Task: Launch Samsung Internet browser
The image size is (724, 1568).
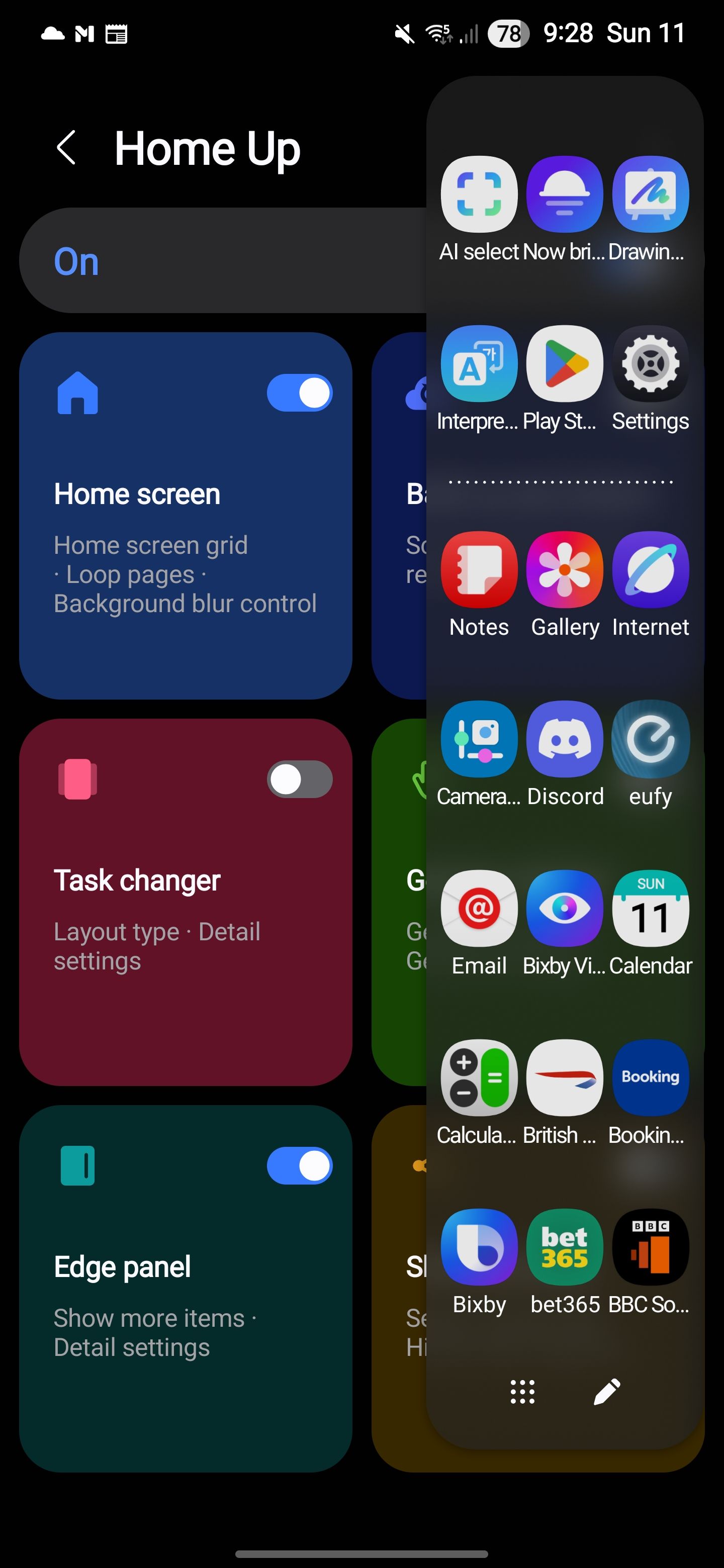Action: (x=650, y=570)
